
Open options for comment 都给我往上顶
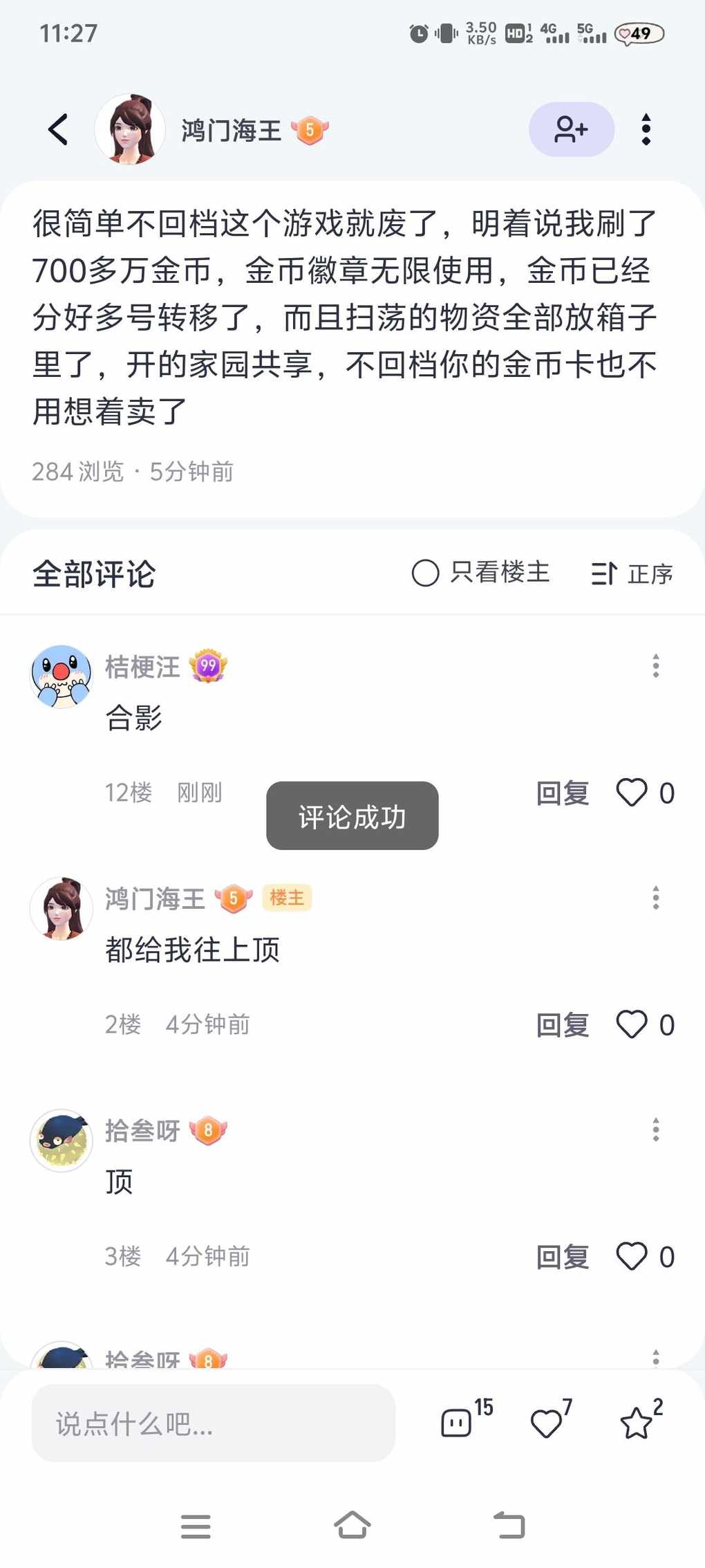[x=655, y=898]
